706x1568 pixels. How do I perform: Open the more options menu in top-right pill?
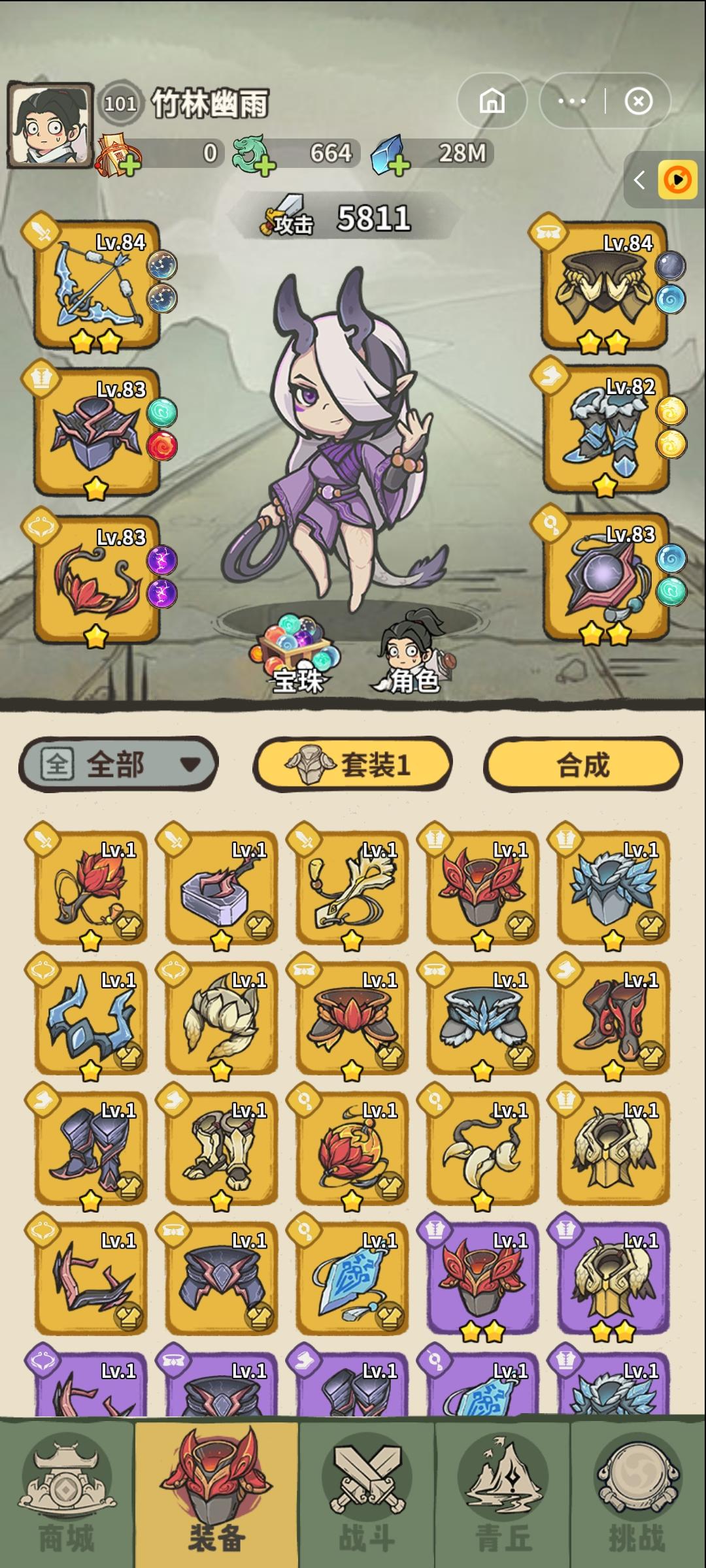coord(572,101)
